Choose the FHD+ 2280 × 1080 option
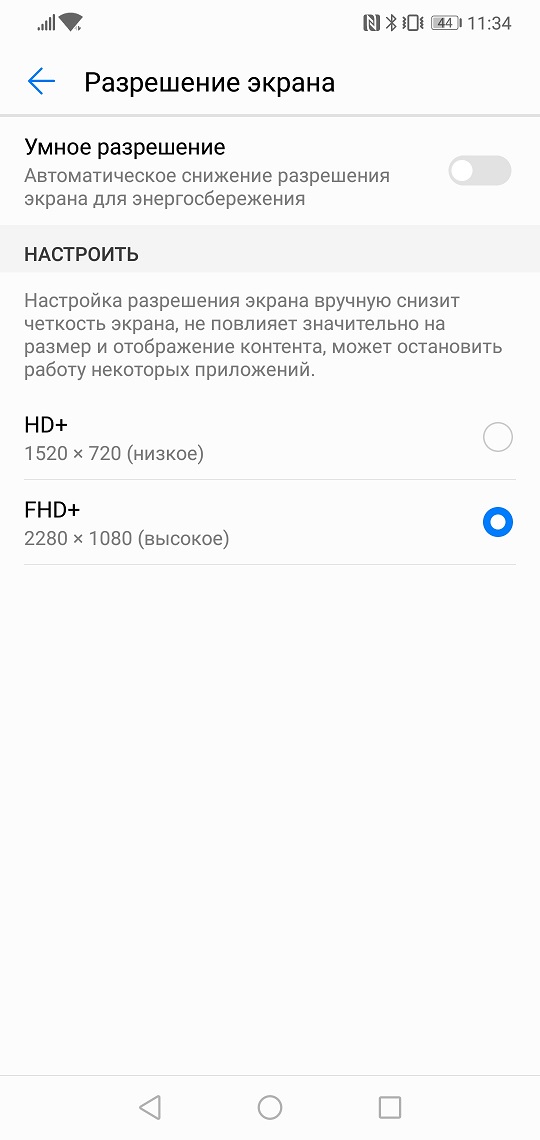This screenshot has width=540, height=1140. [x=270, y=523]
